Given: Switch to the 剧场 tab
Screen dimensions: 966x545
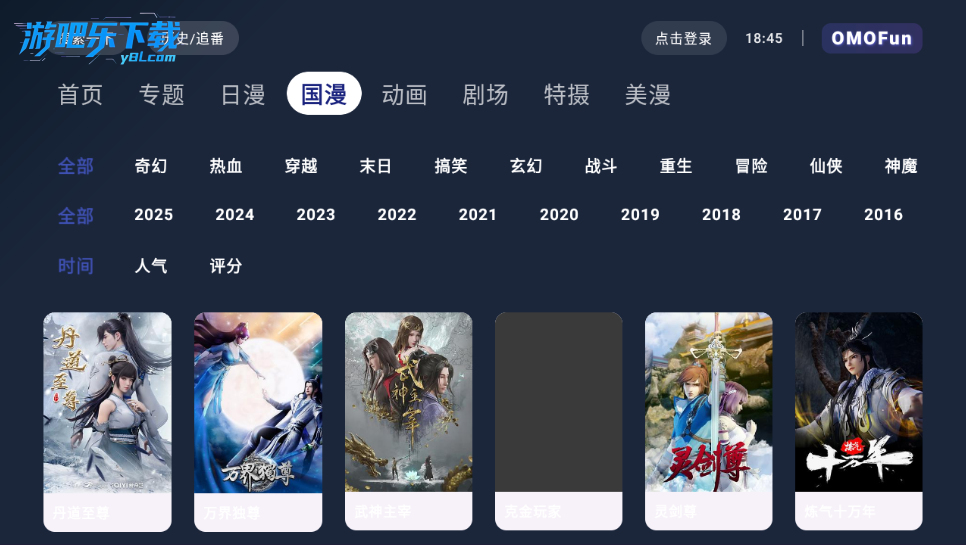Looking at the screenshot, I should (485, 95).
